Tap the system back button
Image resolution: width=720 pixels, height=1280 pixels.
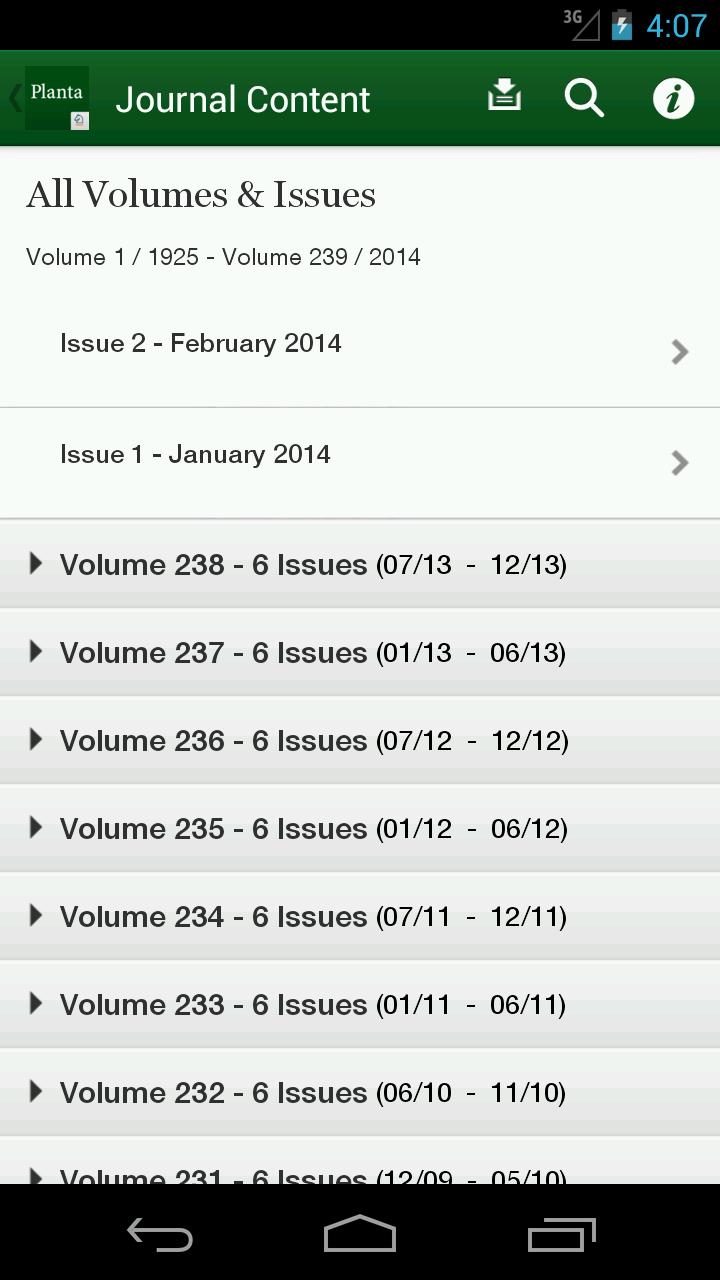coord(160,1235)
